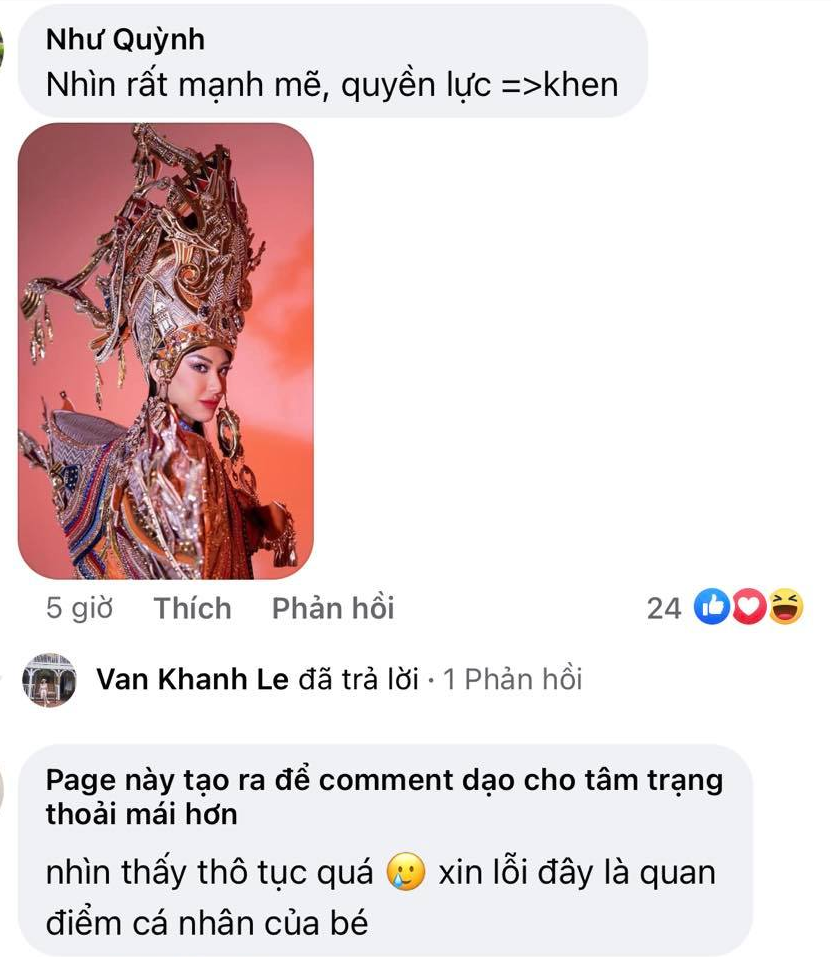Open Như Quỳnh's profile name
The width and height of the screenshot is (831, 957).
(x=125, y=40)
